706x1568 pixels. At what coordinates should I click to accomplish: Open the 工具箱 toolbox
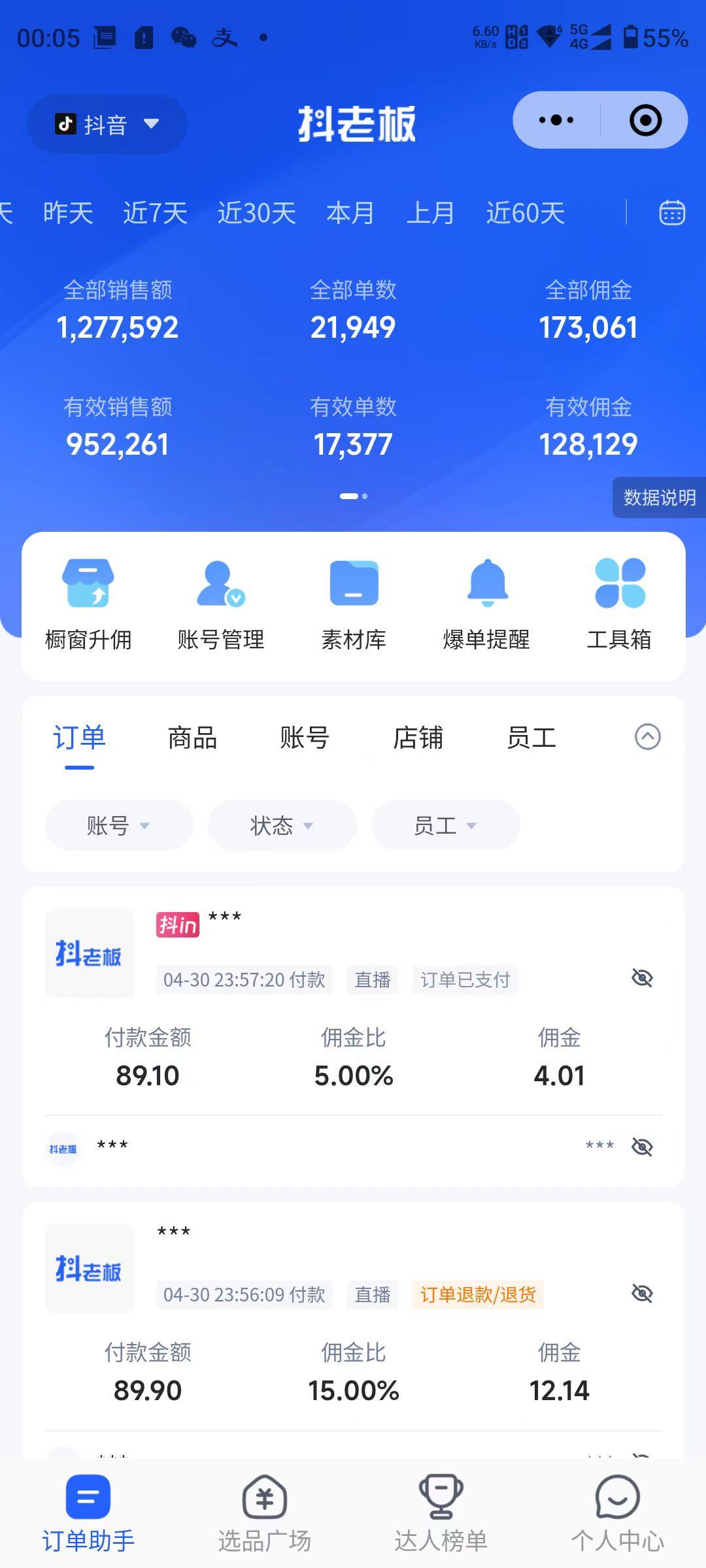pos(619,601)
